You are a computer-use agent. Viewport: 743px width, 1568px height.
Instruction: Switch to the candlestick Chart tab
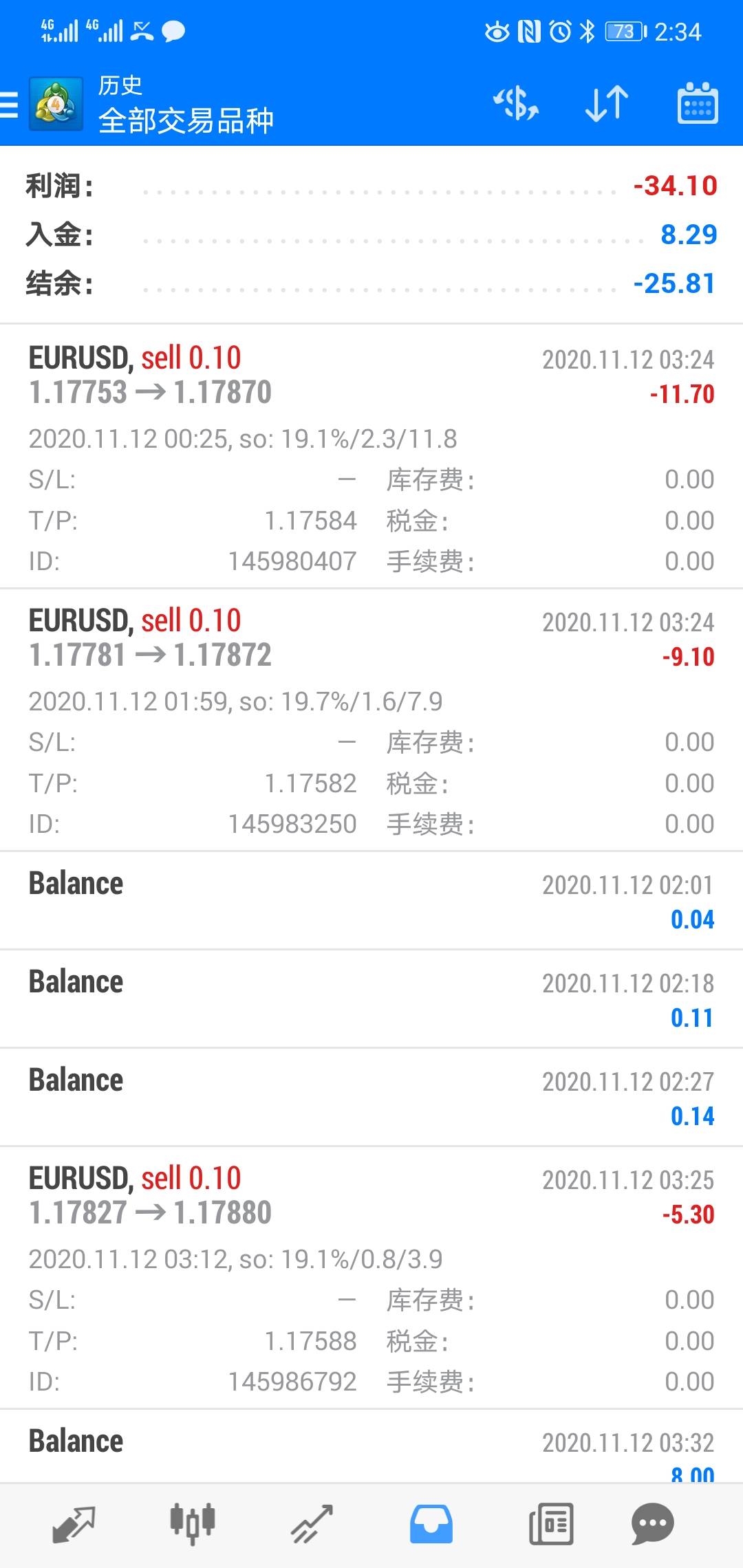coord(193,1524)
